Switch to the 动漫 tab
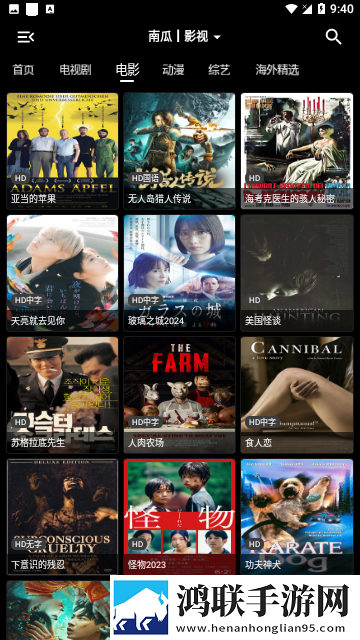Viewport: 360px width, 640px height. click(173, 70)
